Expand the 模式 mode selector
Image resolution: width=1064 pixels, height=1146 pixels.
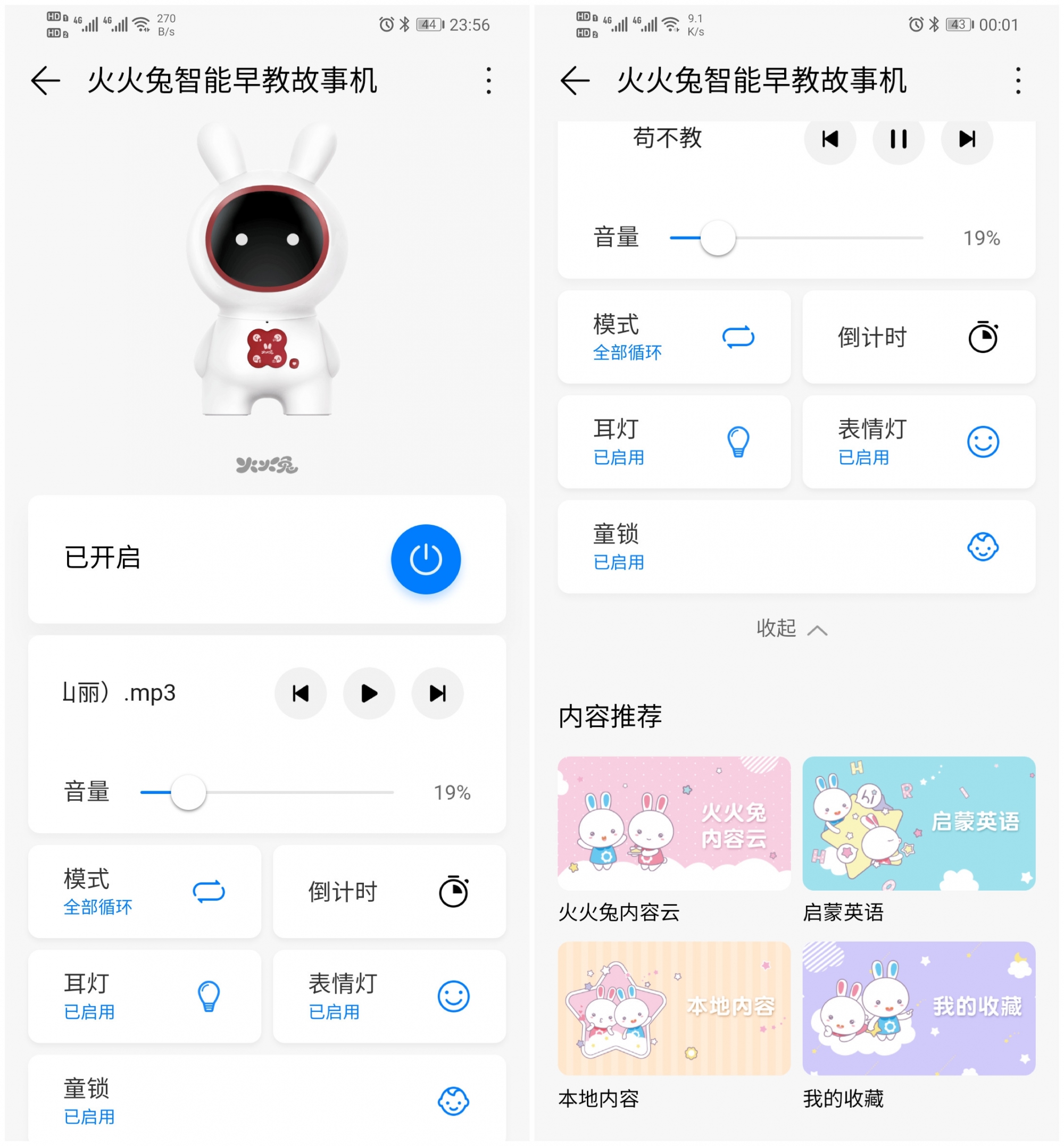(144, 891)
